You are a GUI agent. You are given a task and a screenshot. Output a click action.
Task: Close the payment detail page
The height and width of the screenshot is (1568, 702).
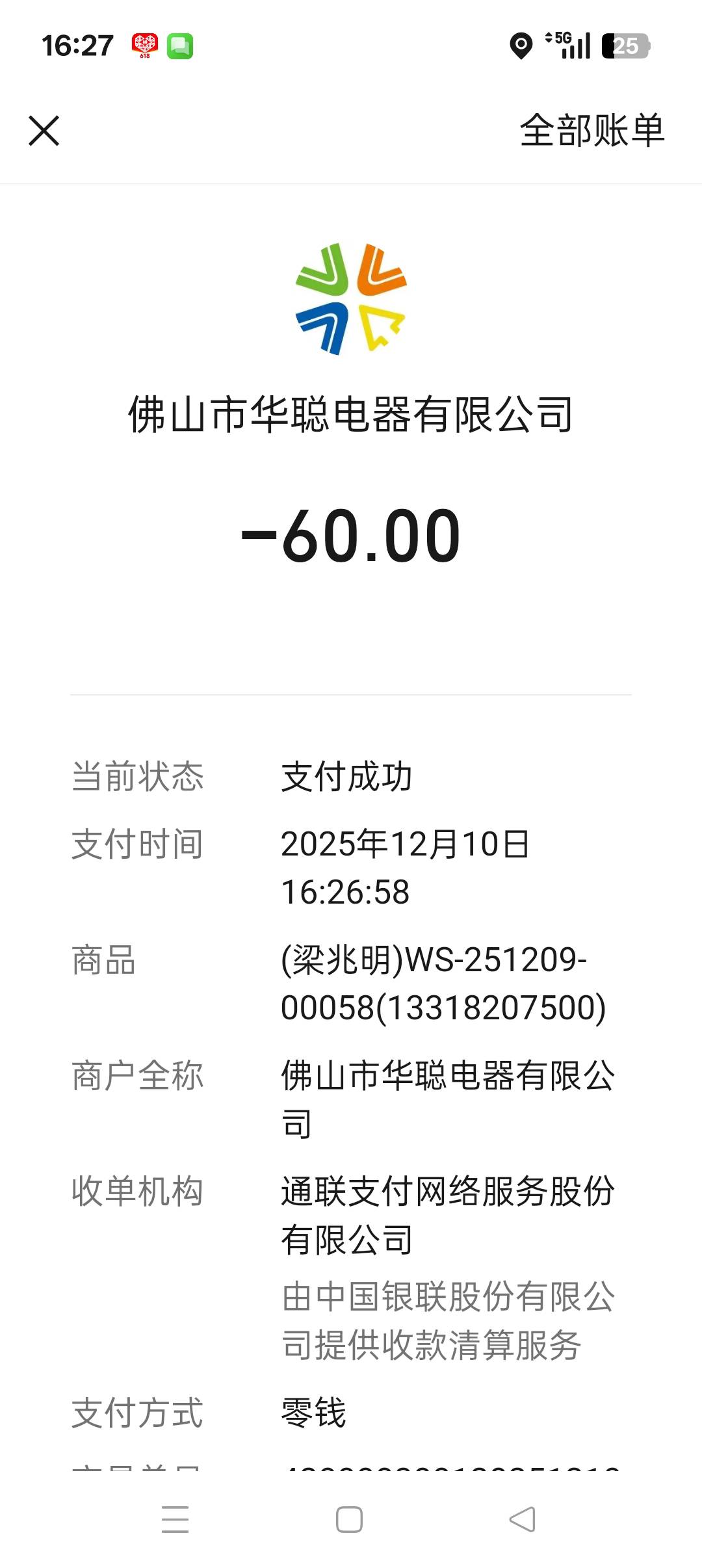[44, 131]
